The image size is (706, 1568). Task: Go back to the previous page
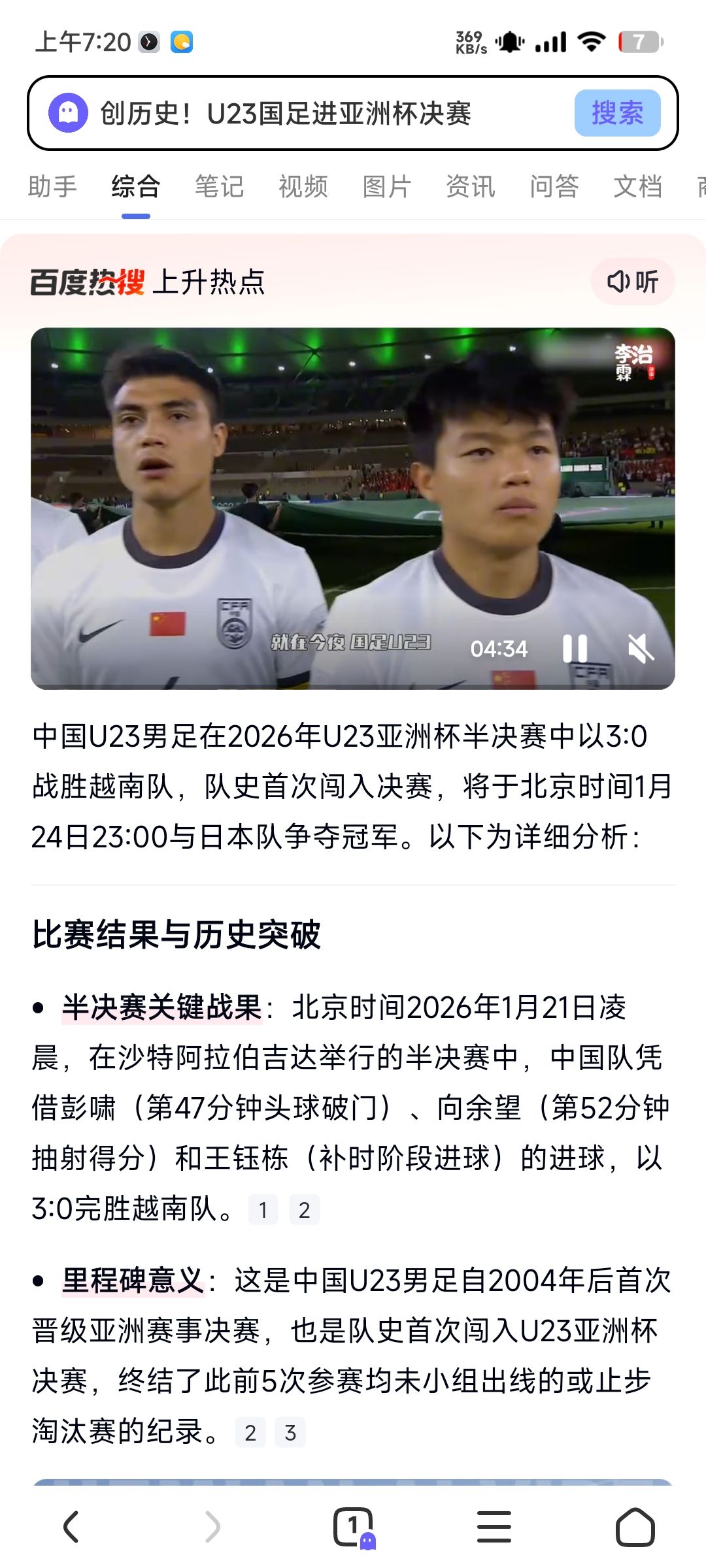[x=71, y=1527]
